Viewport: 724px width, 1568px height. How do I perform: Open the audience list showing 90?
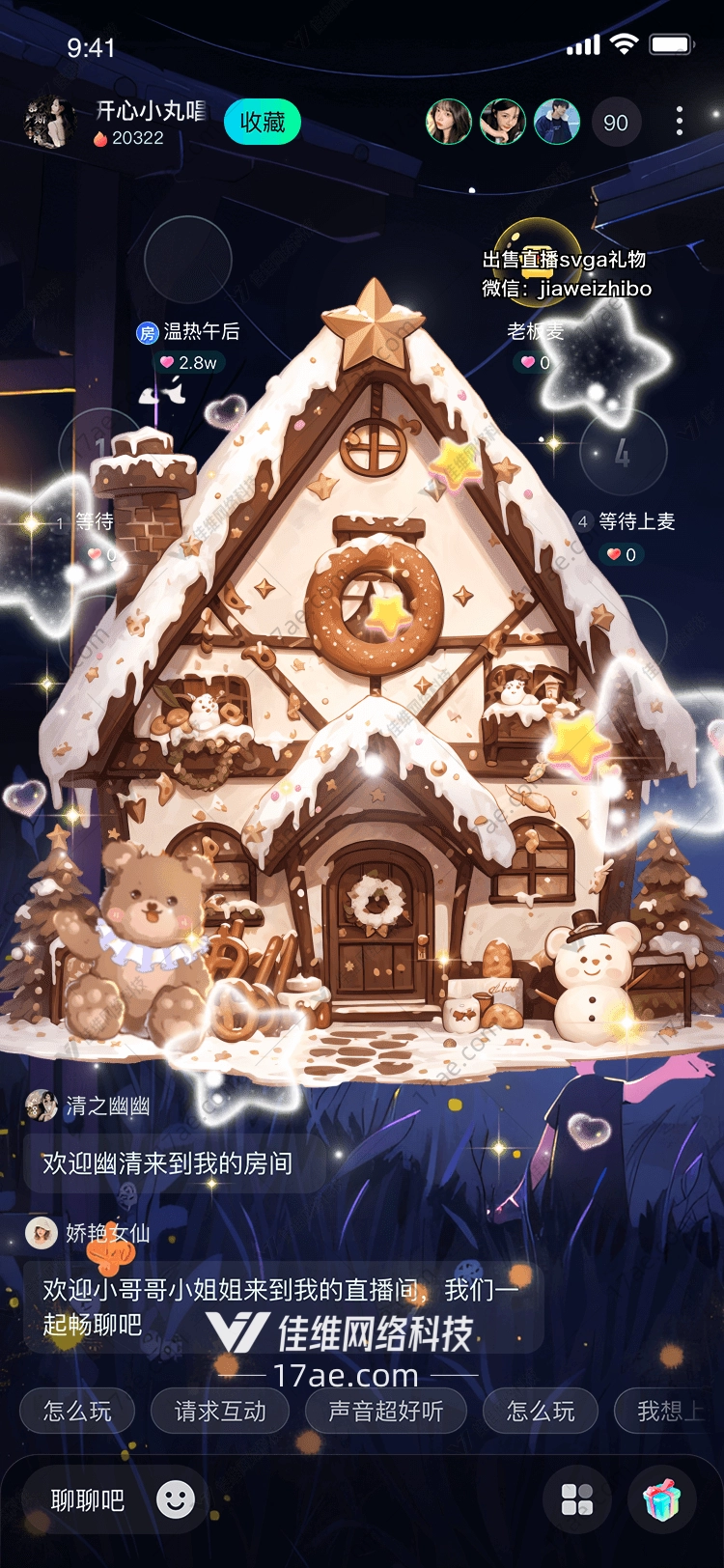click(616, 123)
